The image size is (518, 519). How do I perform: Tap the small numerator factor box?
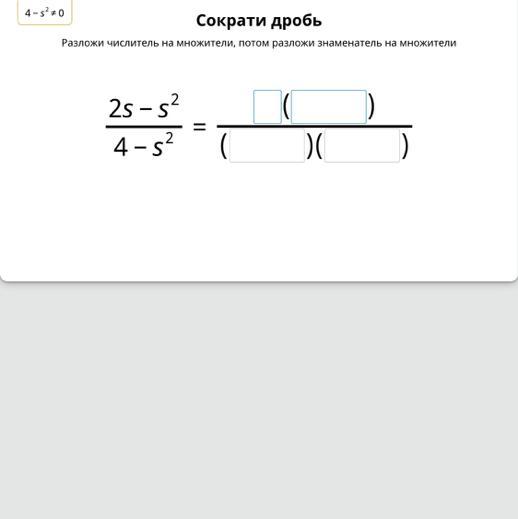point(267,107)
